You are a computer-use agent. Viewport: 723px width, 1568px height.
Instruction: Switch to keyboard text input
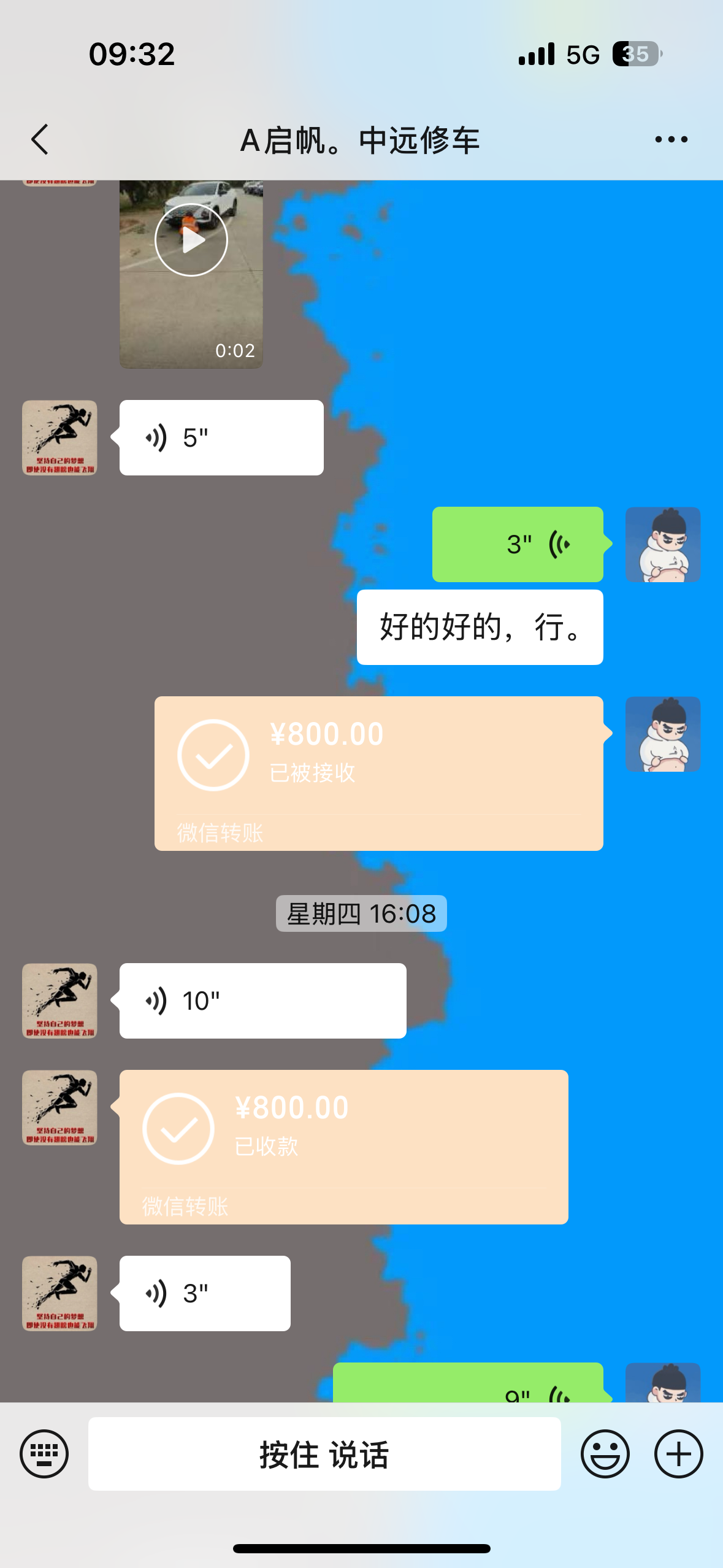coord(44,1453)
